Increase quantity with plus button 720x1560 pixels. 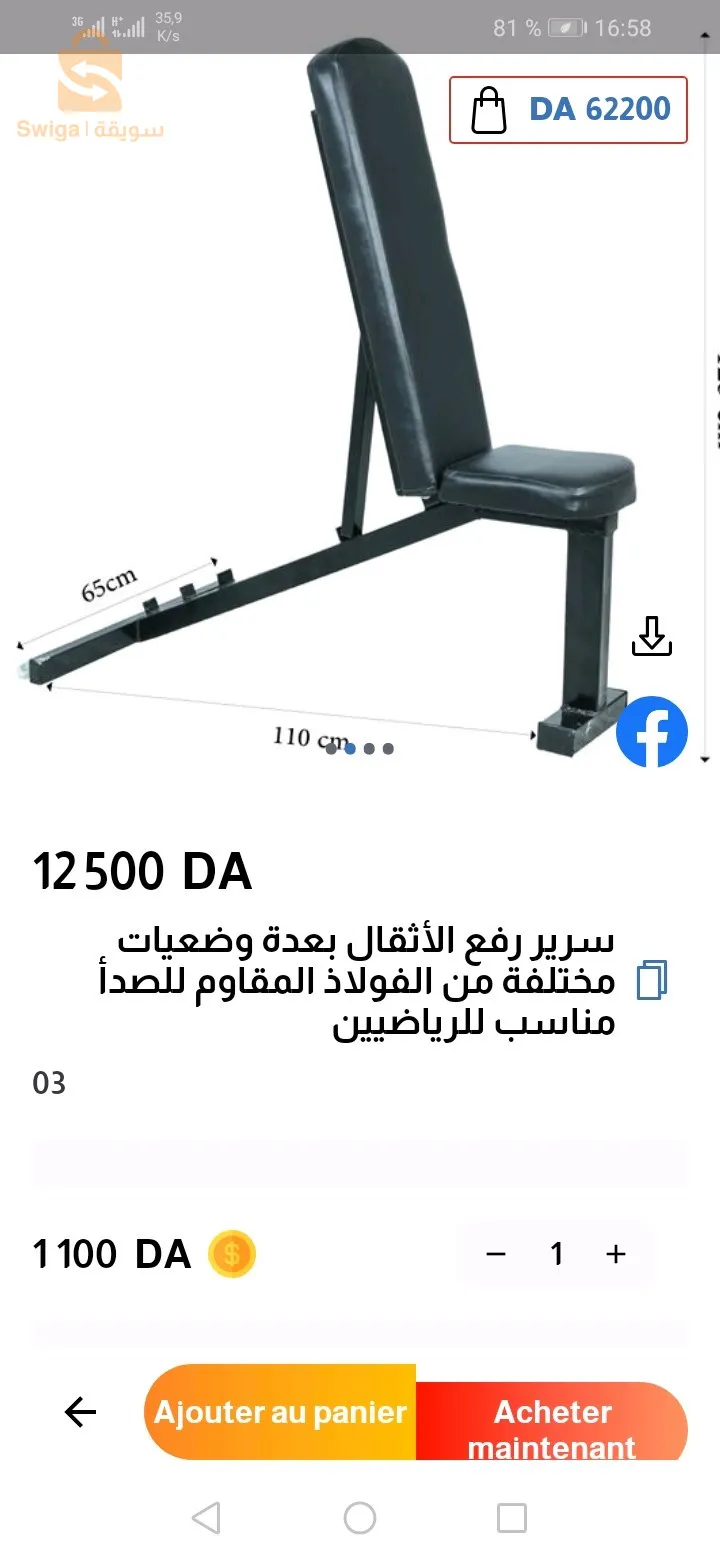click(x=616, y=1254)
